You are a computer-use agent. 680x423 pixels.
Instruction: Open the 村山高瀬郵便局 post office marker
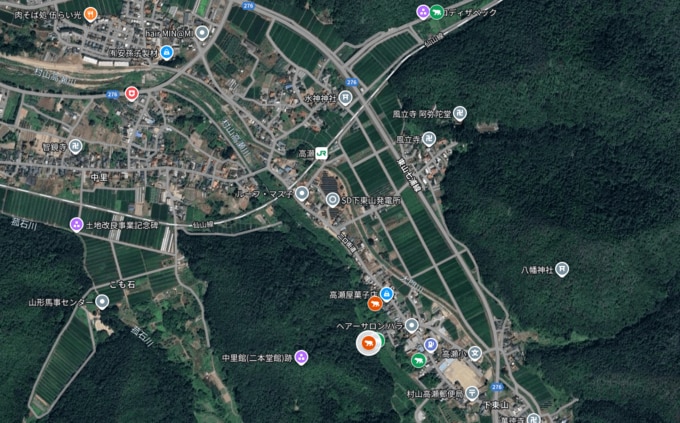[x=472, y=393]
